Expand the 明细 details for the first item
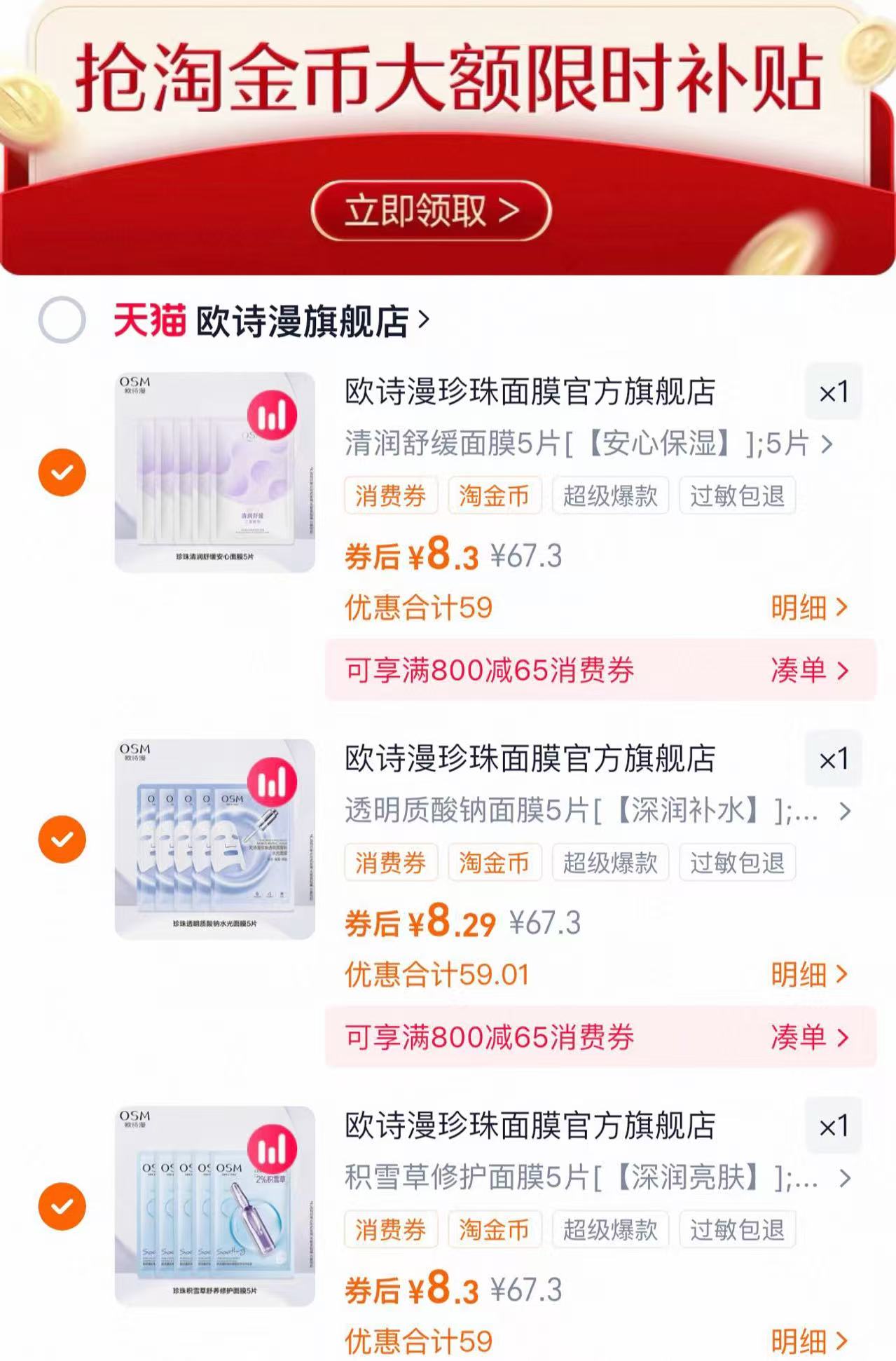Viewport: 896px width, 1361px height. (x=811, y=608)
